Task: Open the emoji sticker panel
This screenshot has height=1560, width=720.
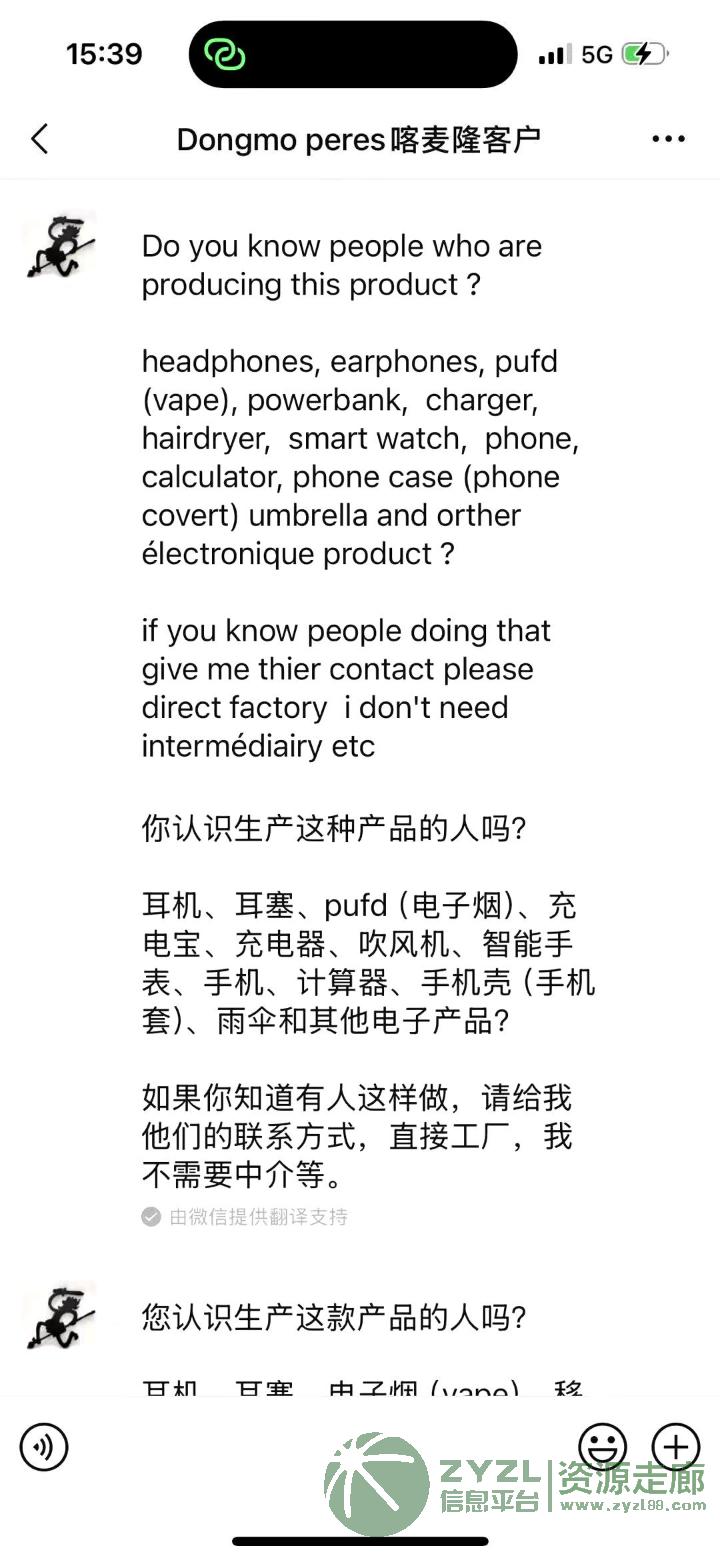Action: pyautogui.click(x=603, y=1446)
